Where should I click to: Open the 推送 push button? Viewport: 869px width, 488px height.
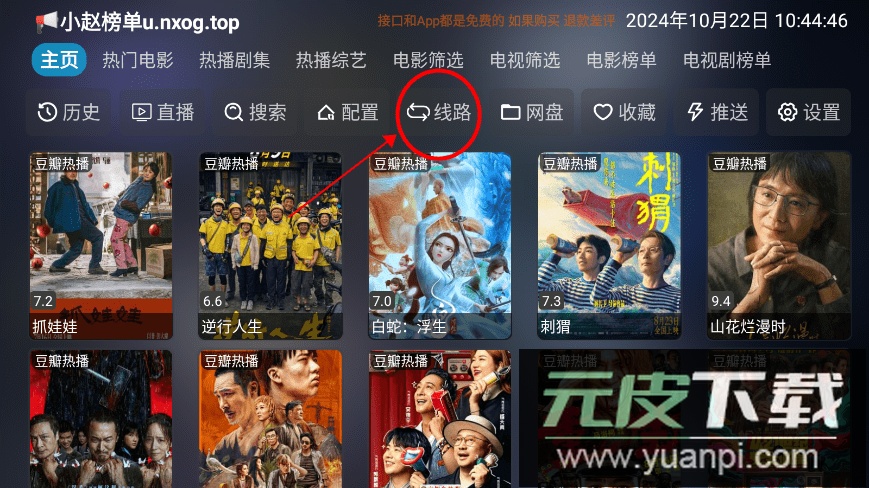717,112
